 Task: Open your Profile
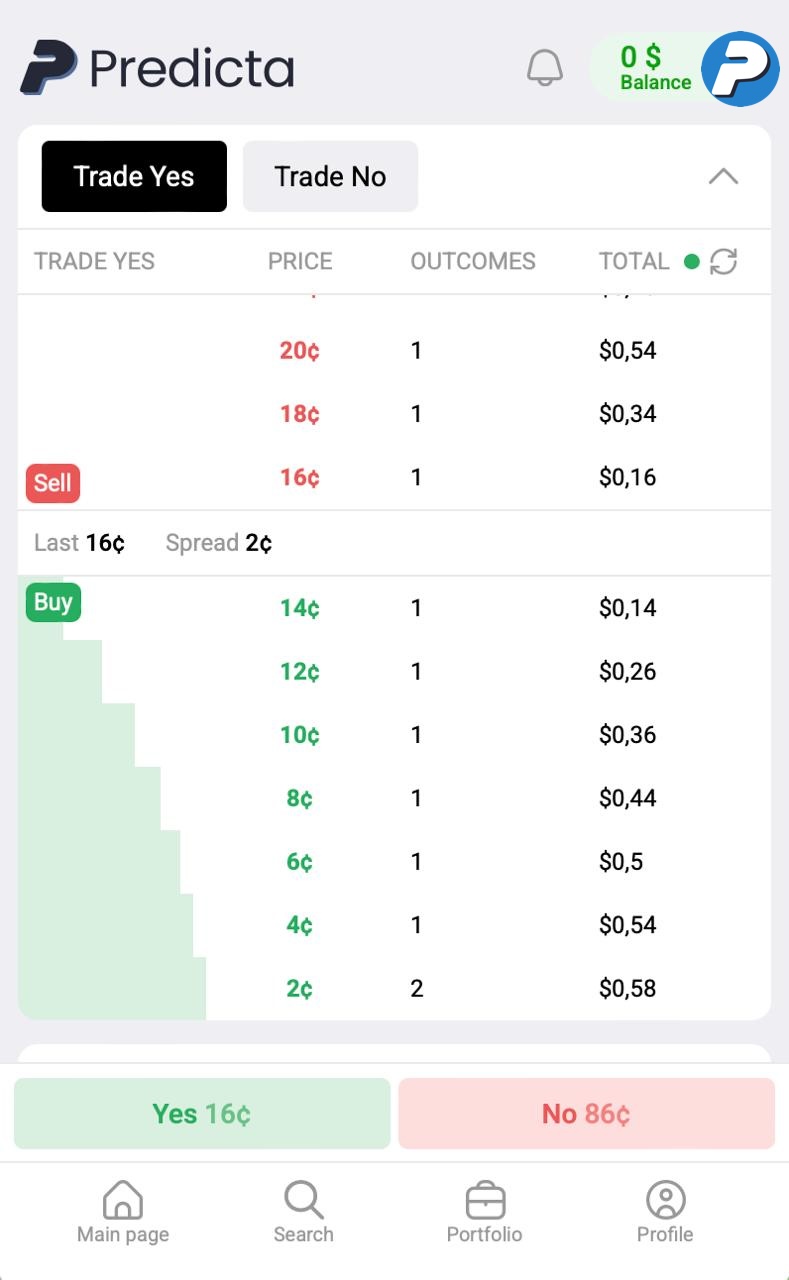(x=665, y=1212)
